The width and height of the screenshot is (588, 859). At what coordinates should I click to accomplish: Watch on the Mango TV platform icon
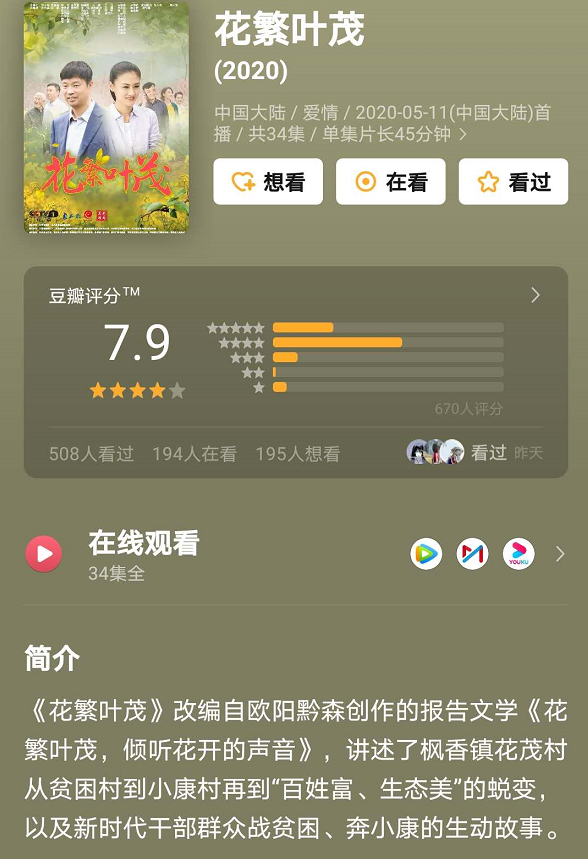coord(472,554)
